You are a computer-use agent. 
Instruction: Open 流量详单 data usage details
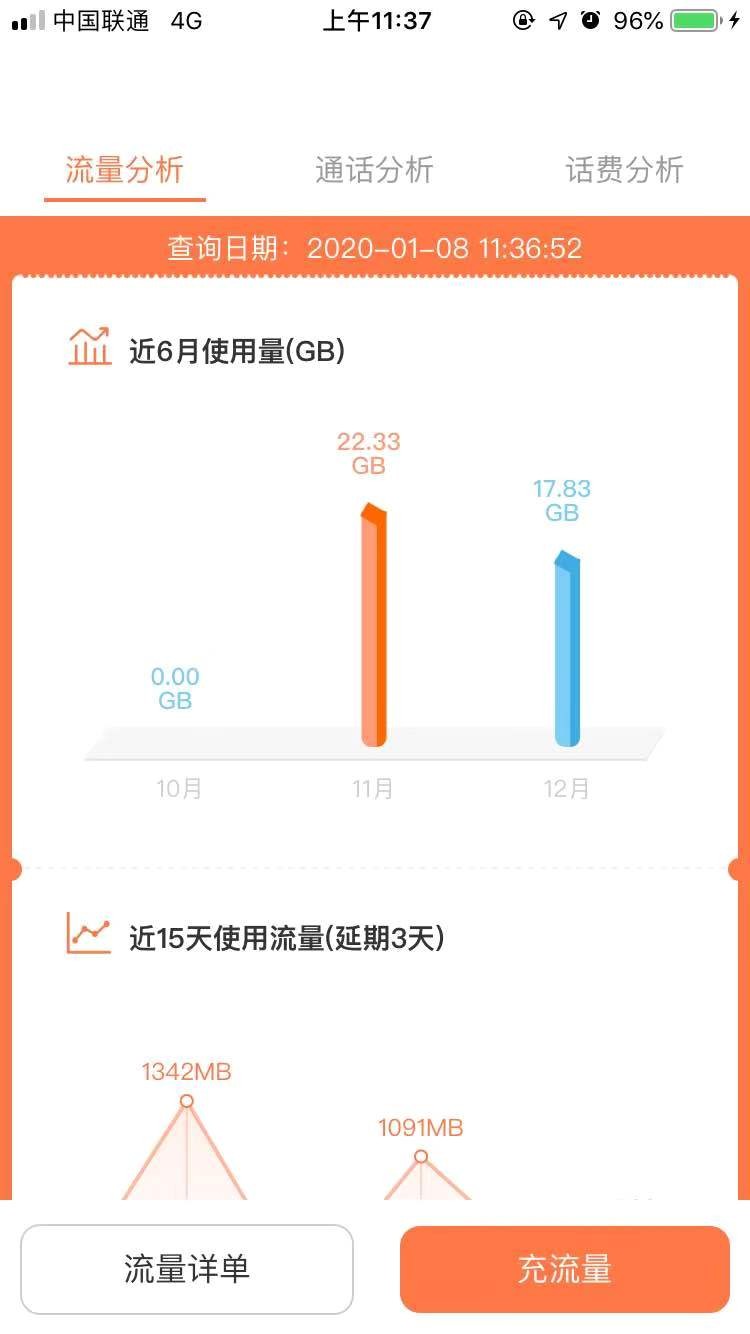(187, 1269)
